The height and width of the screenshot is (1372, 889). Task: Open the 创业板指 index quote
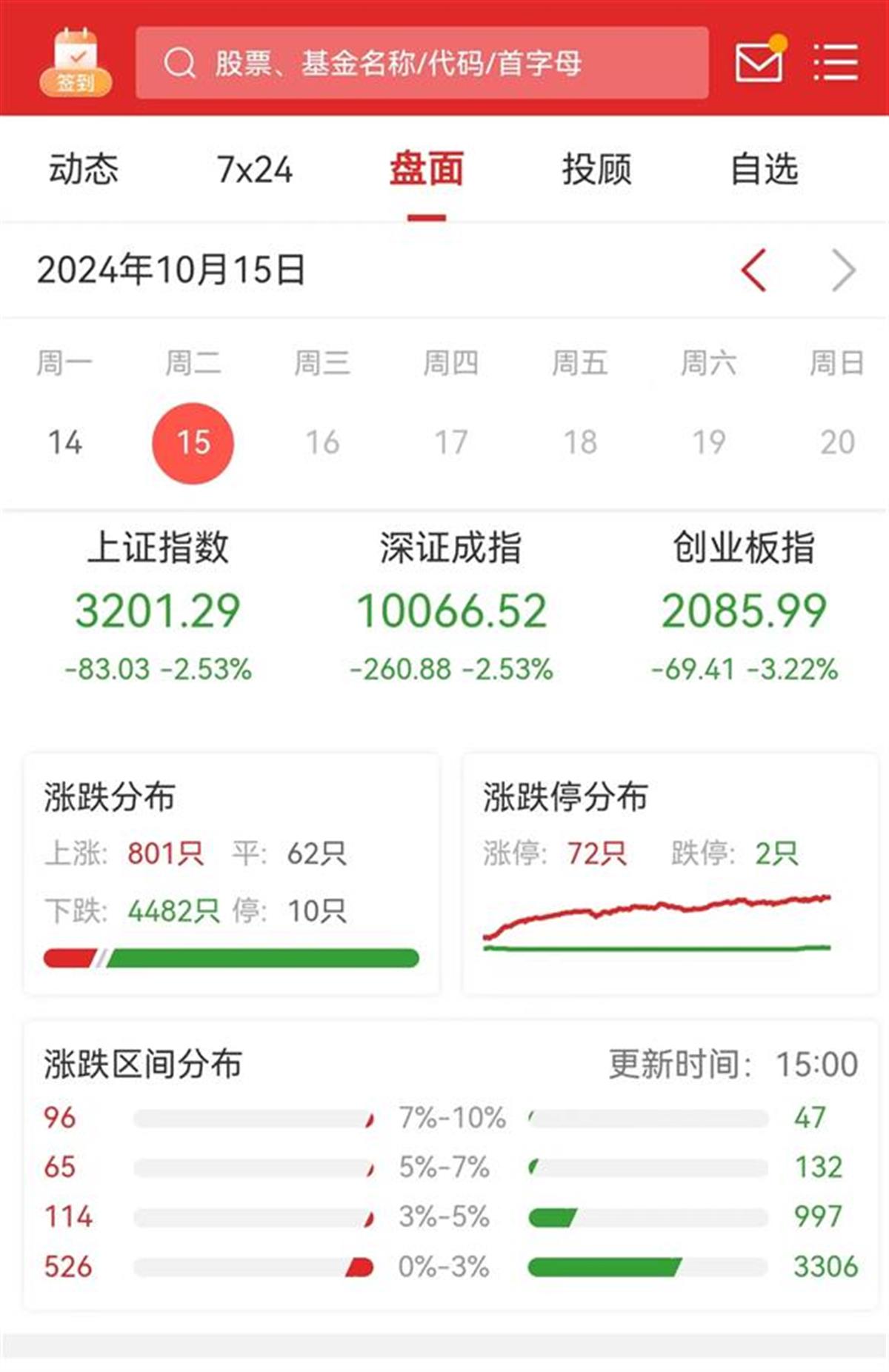pos(744,606)
